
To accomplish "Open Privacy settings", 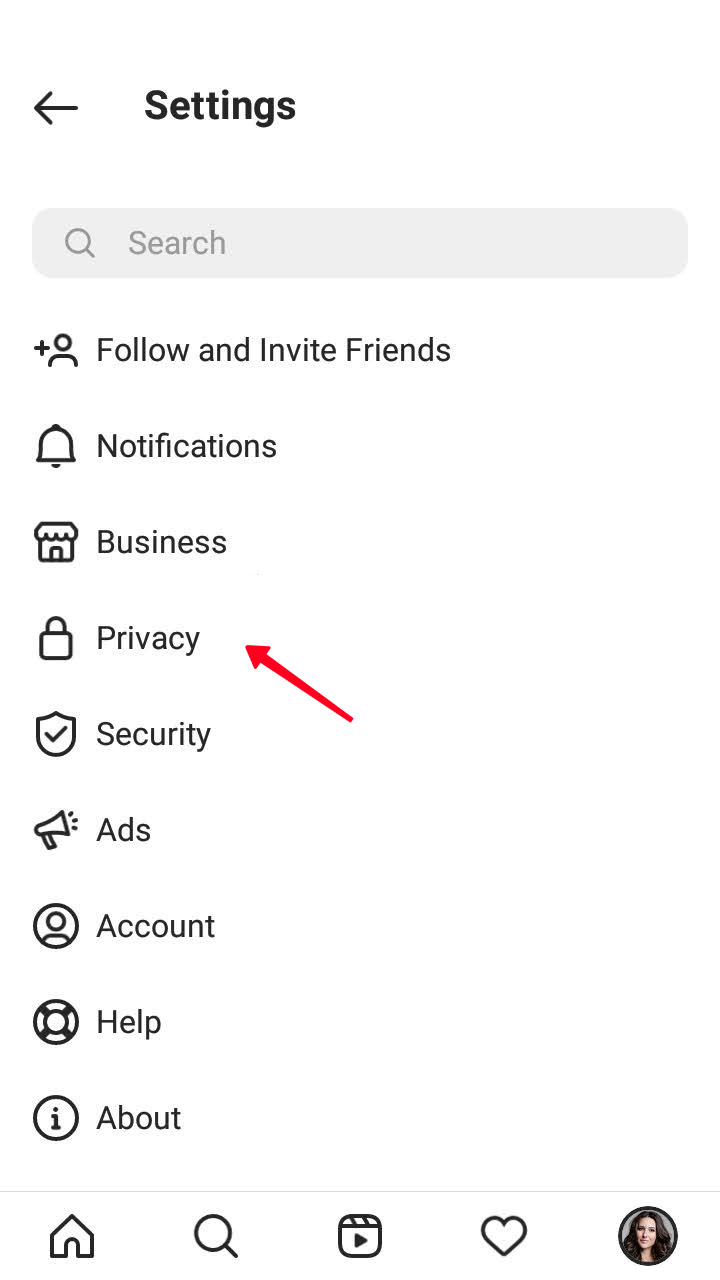I will click(360, 638).
